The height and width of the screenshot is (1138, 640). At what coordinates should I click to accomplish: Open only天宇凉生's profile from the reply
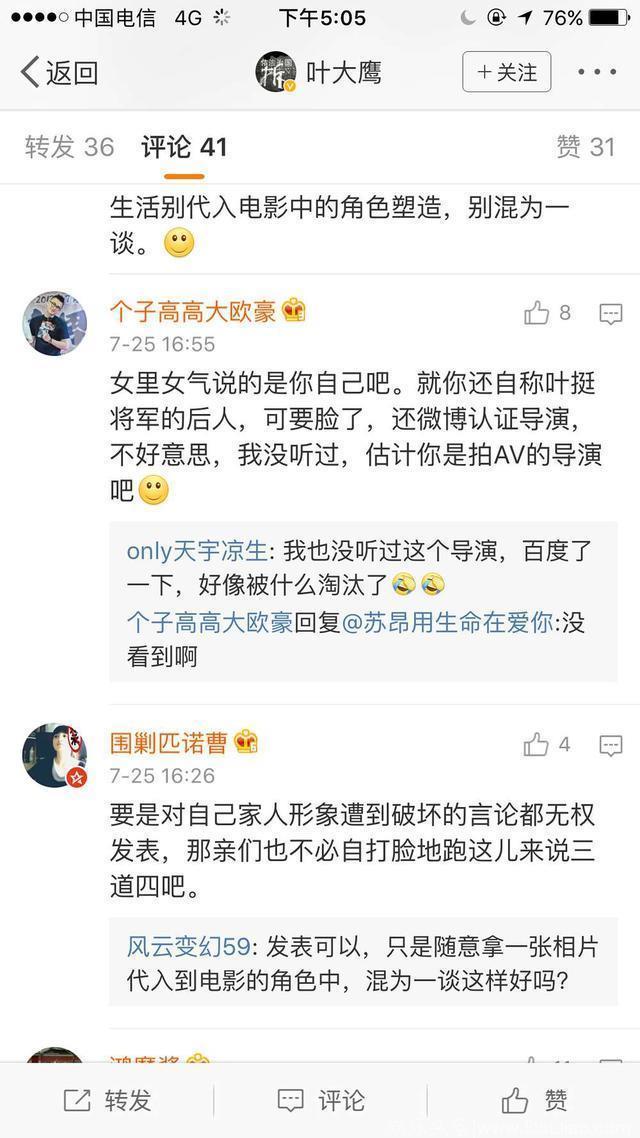197,551
